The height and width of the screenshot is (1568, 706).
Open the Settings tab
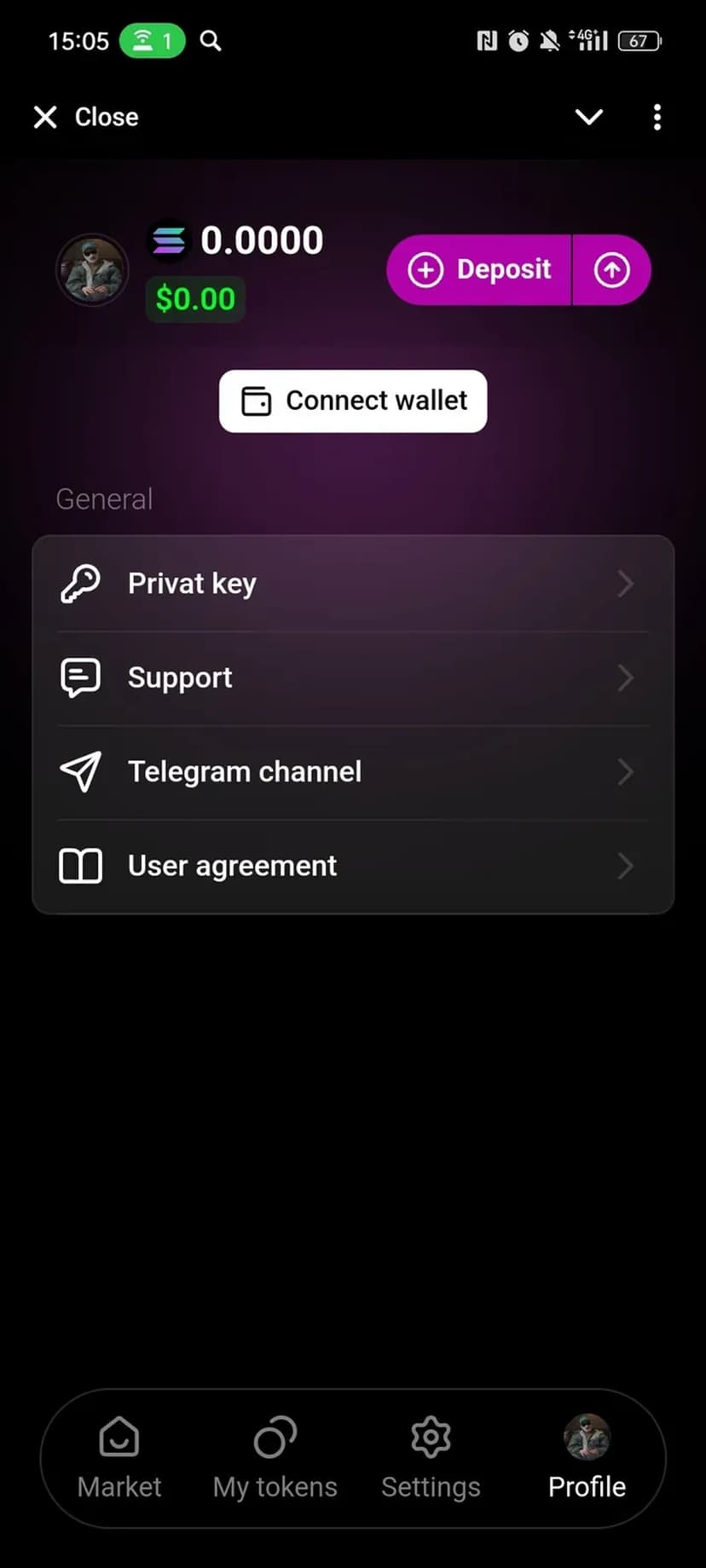(x=431, y=1459)
